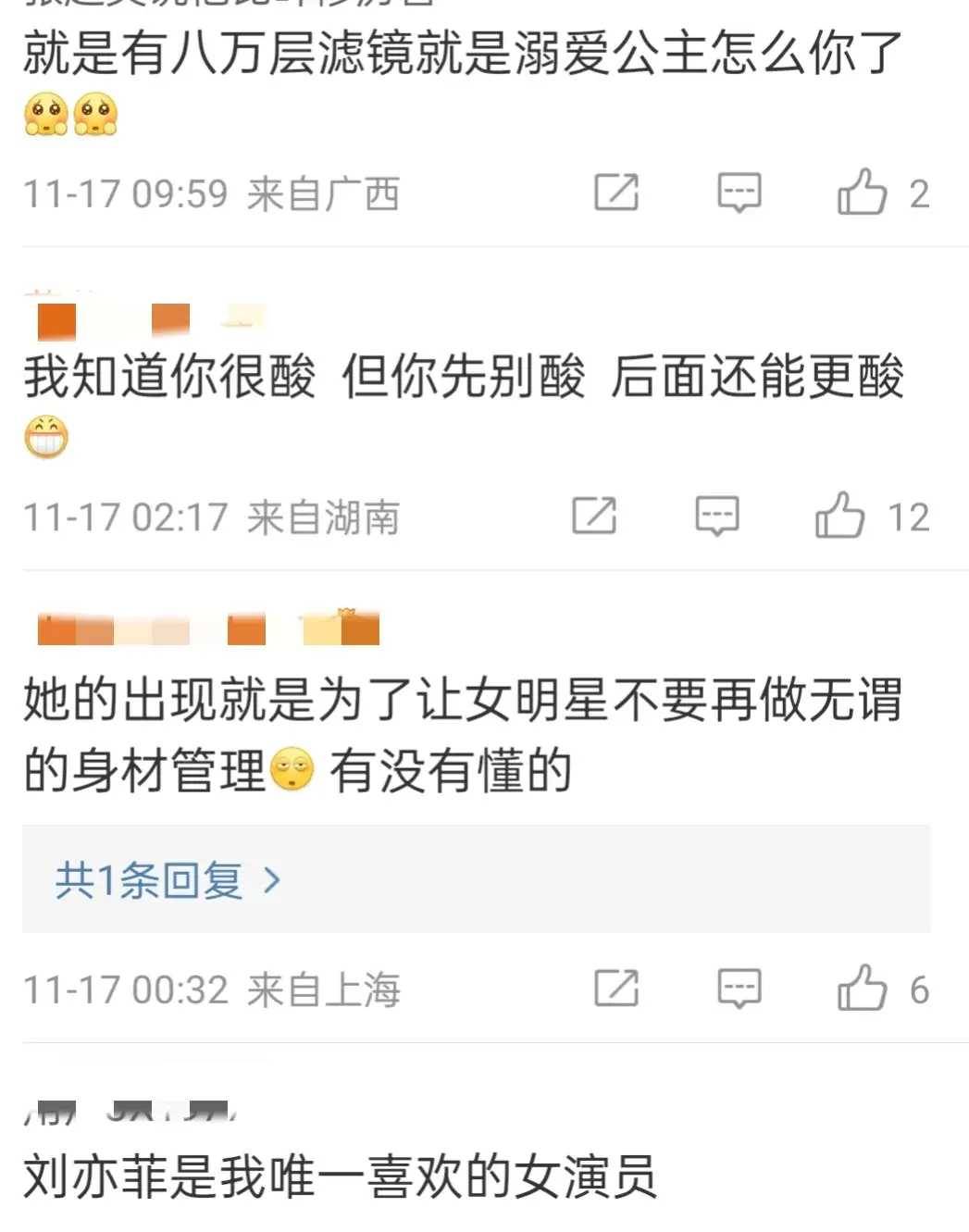Reply to the comment from 广西
This screenshot has height=1232, width=969.
739,193
